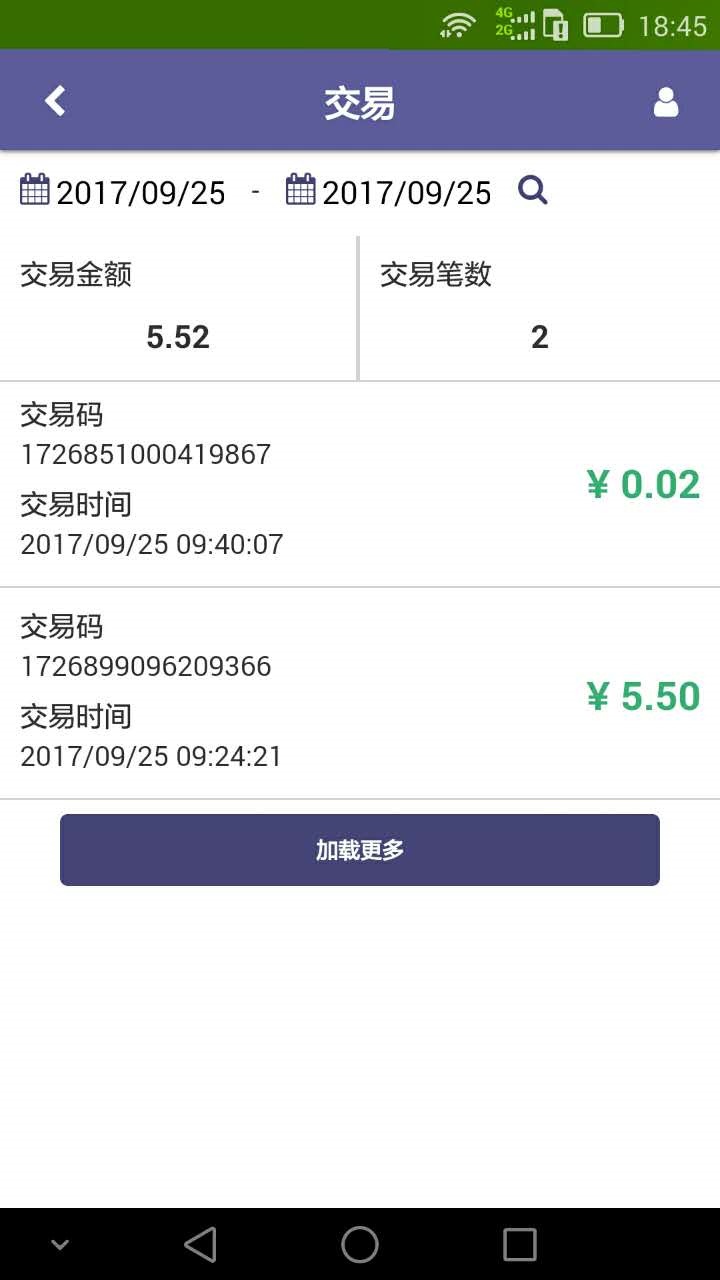720x1280 pixels.
Task: Tap the system home button
Action: coord(360,1245)
